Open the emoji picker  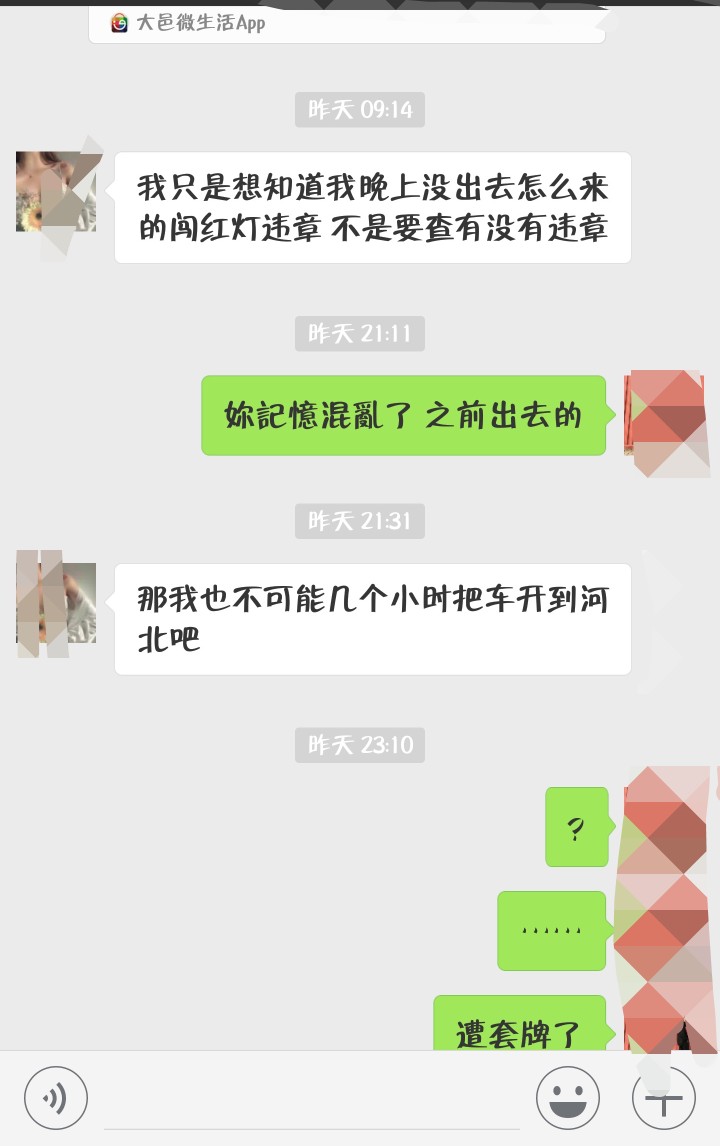(x=568, y=1098)
